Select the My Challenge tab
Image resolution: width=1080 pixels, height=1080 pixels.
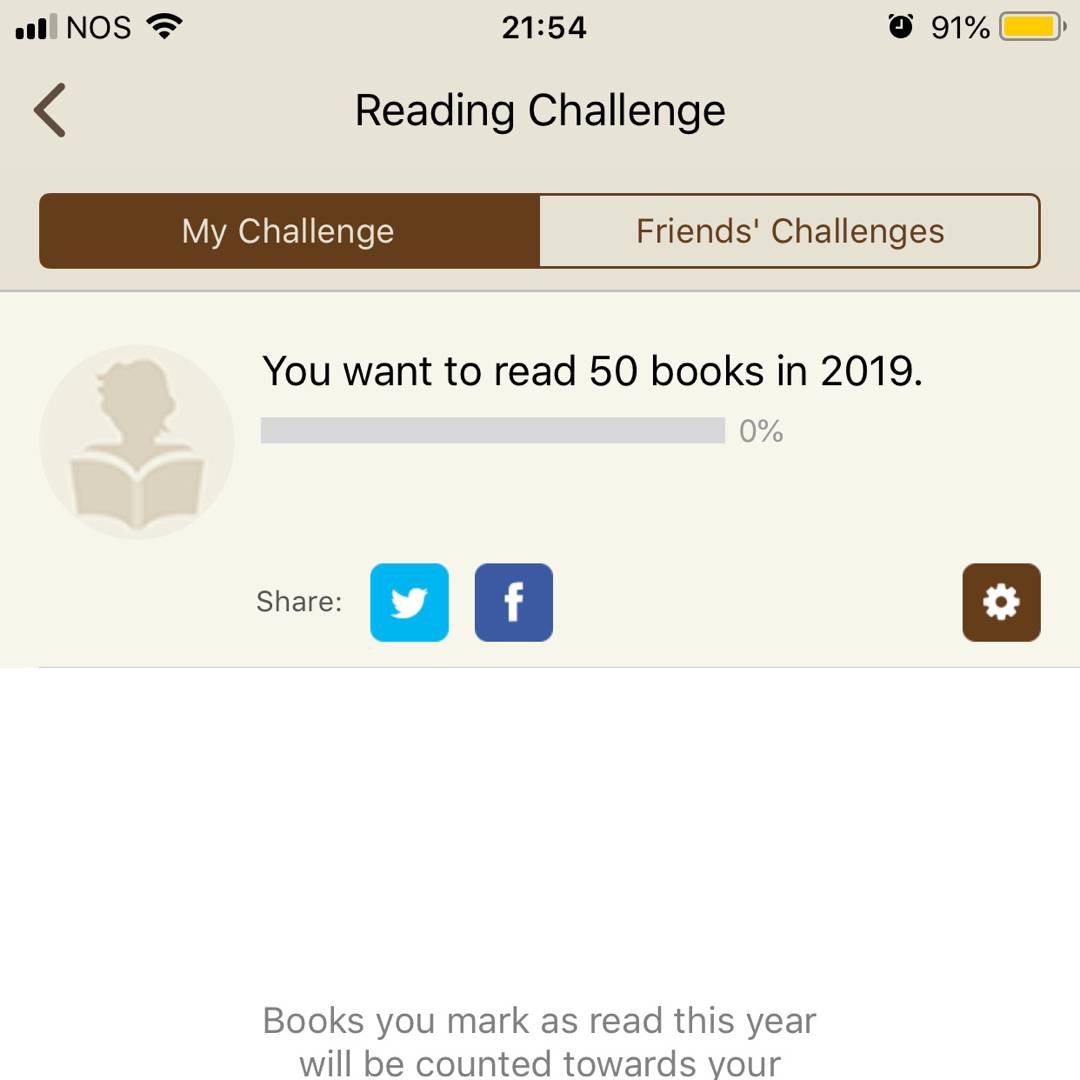coord(289,231)
